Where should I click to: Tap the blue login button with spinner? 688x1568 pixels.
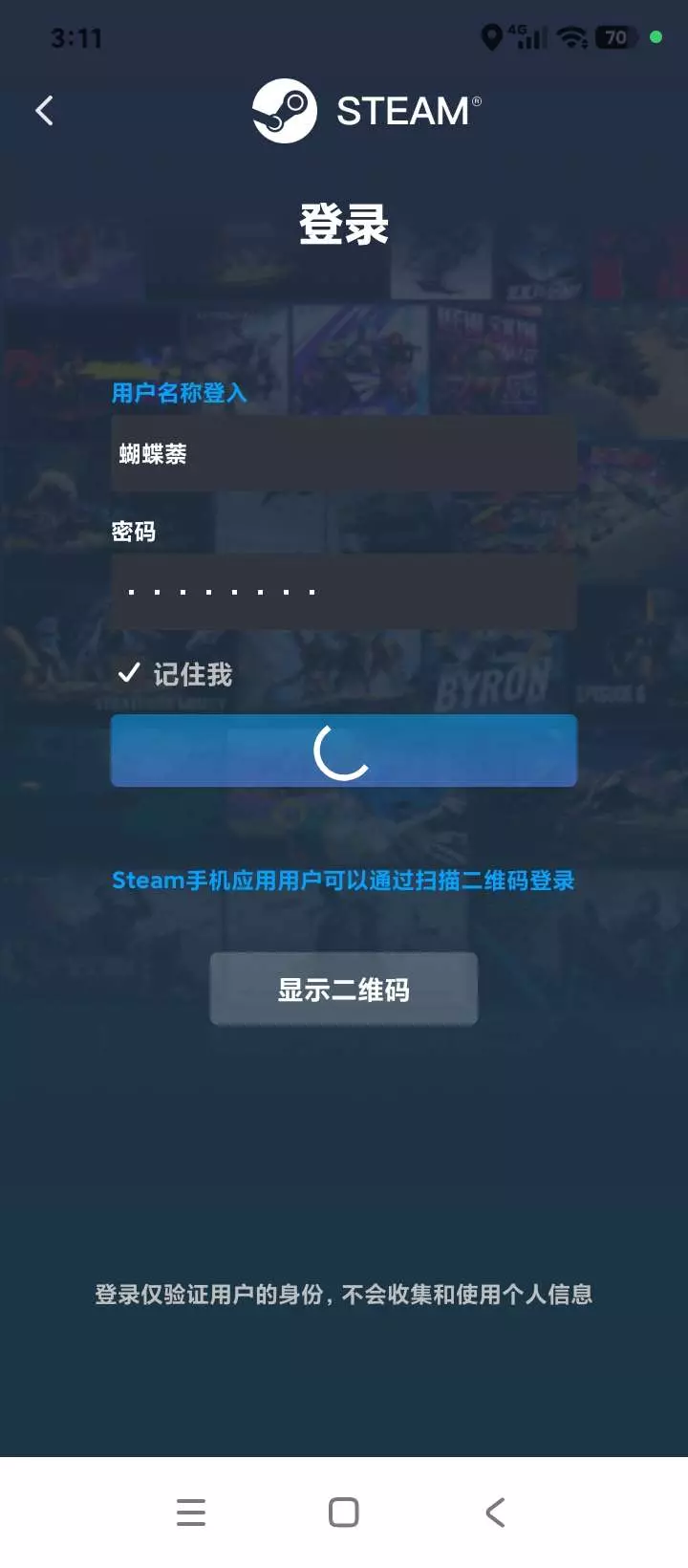344,751
